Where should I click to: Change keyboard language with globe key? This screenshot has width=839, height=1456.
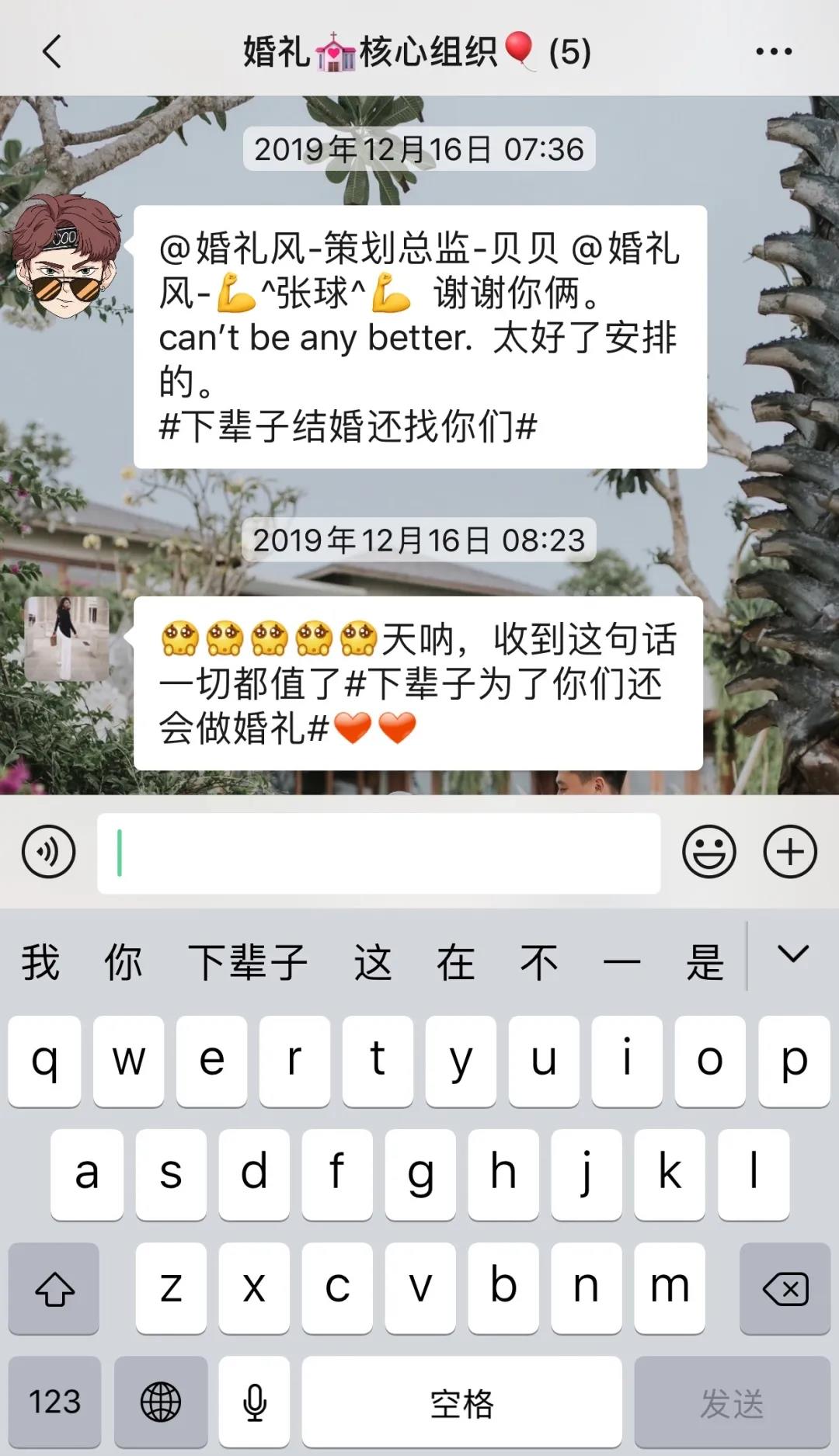(161, 1402)
